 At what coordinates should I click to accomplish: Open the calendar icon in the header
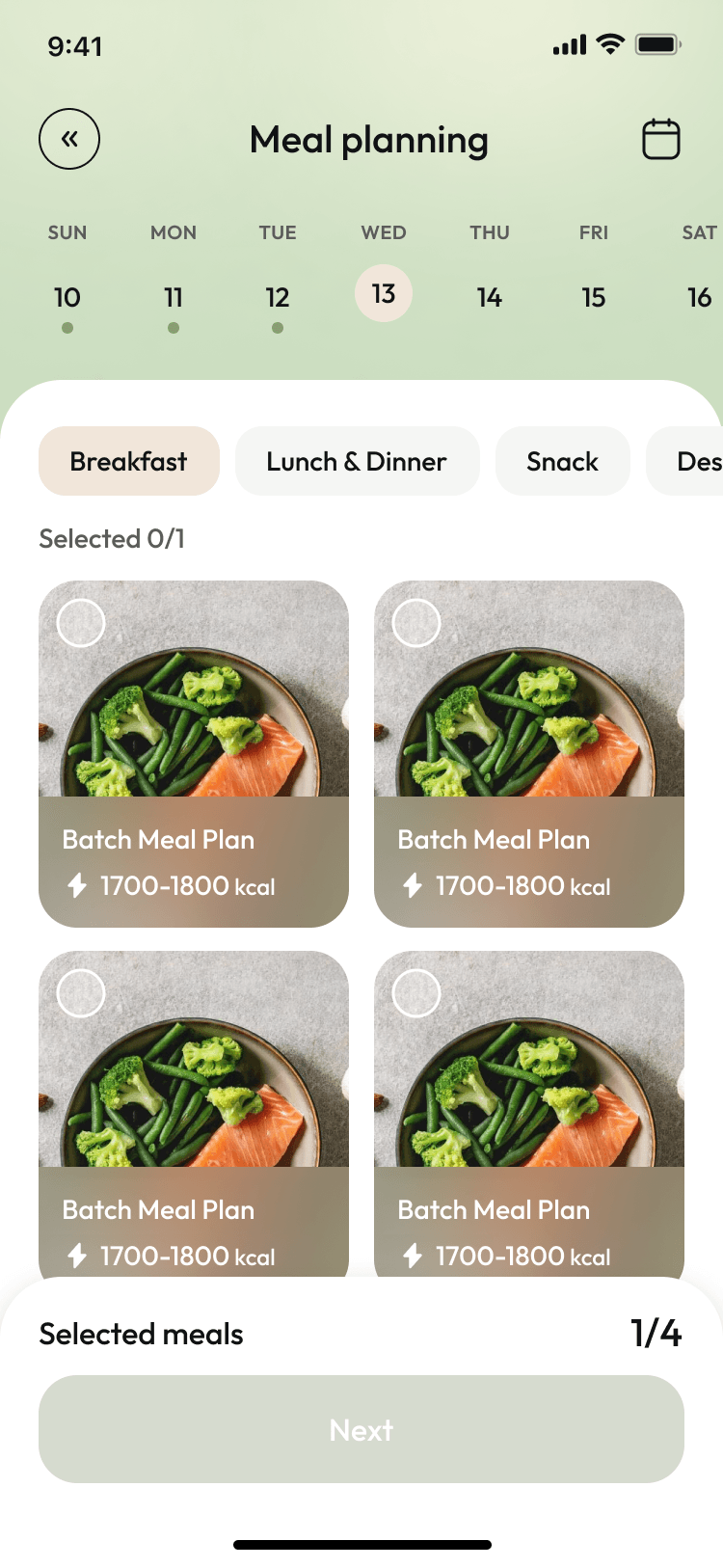(x=661, y=139)
